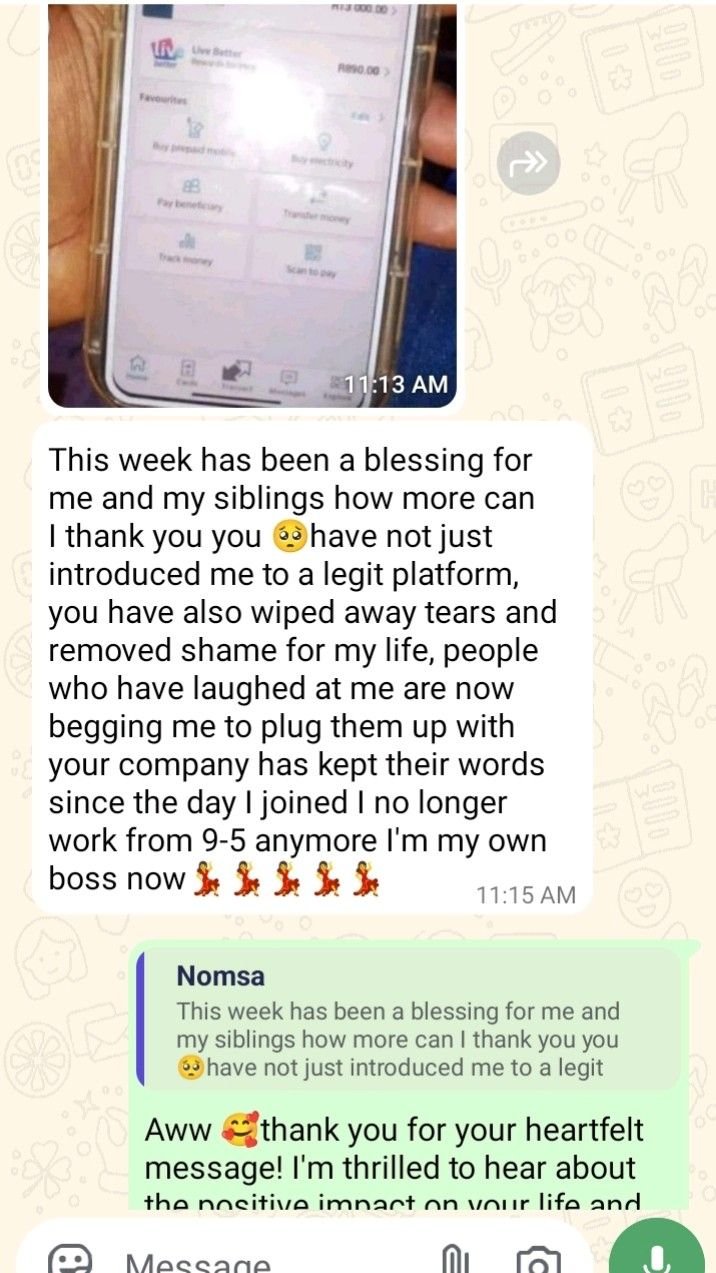Viewport: 716px width, 1273px height.
Task: Forward the banking app photo message
Action: (x=529, y=162)
